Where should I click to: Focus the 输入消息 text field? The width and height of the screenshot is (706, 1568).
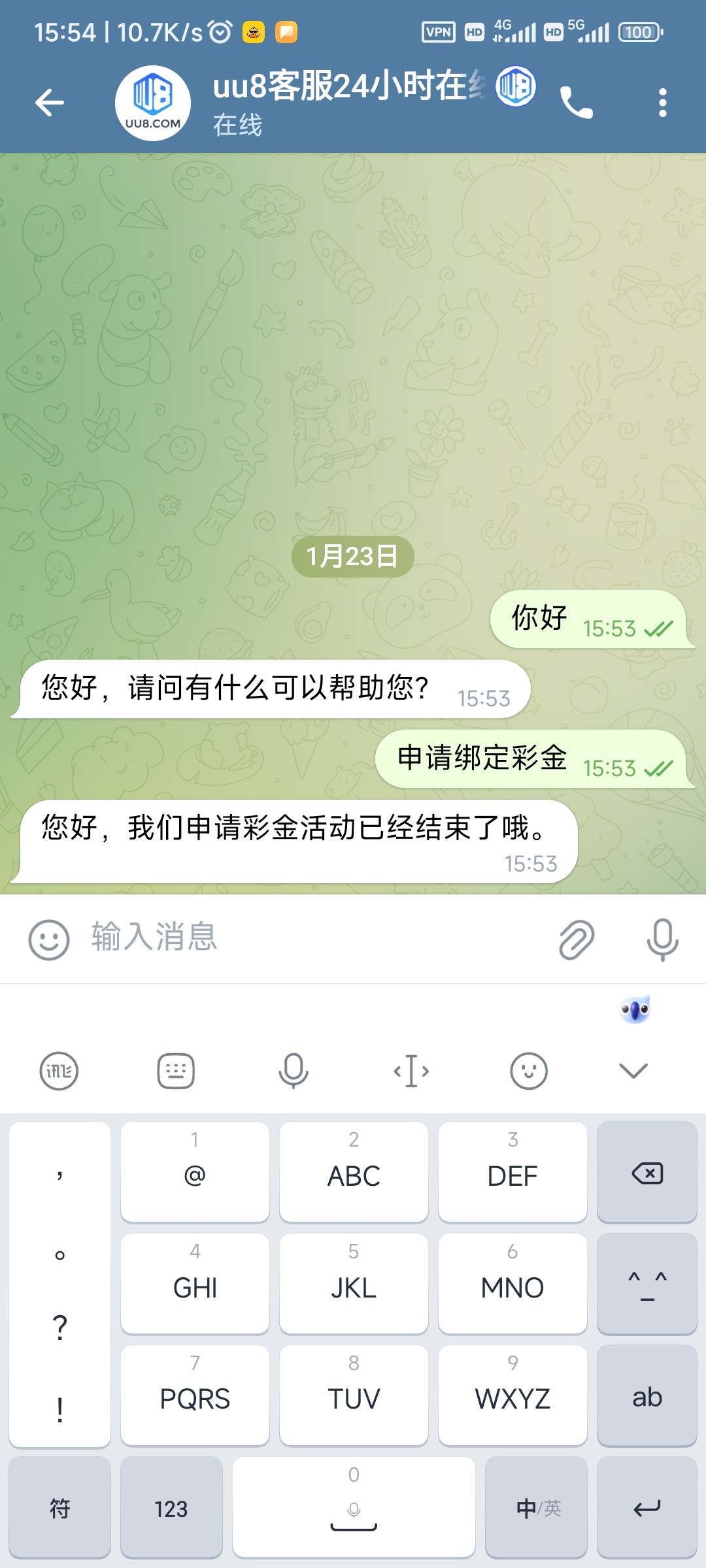coord(314,937)
